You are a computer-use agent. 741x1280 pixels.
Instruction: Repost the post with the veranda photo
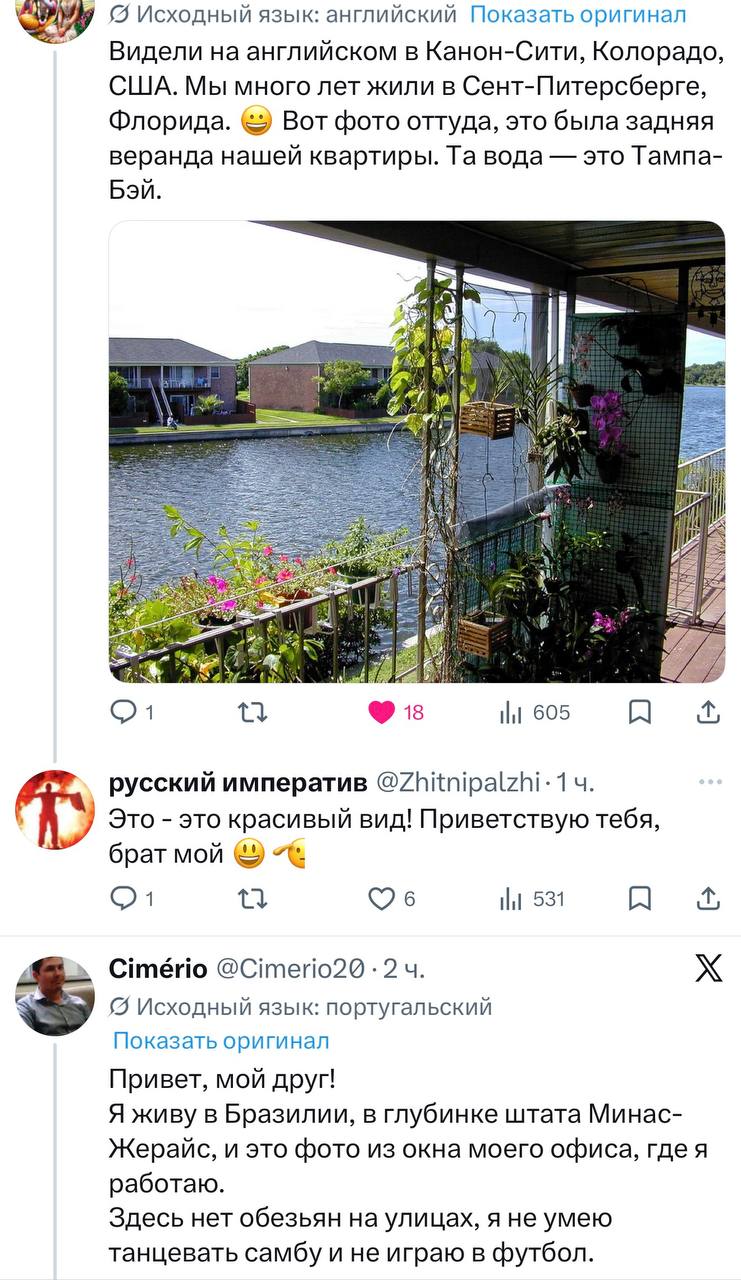tap(253, 712)
